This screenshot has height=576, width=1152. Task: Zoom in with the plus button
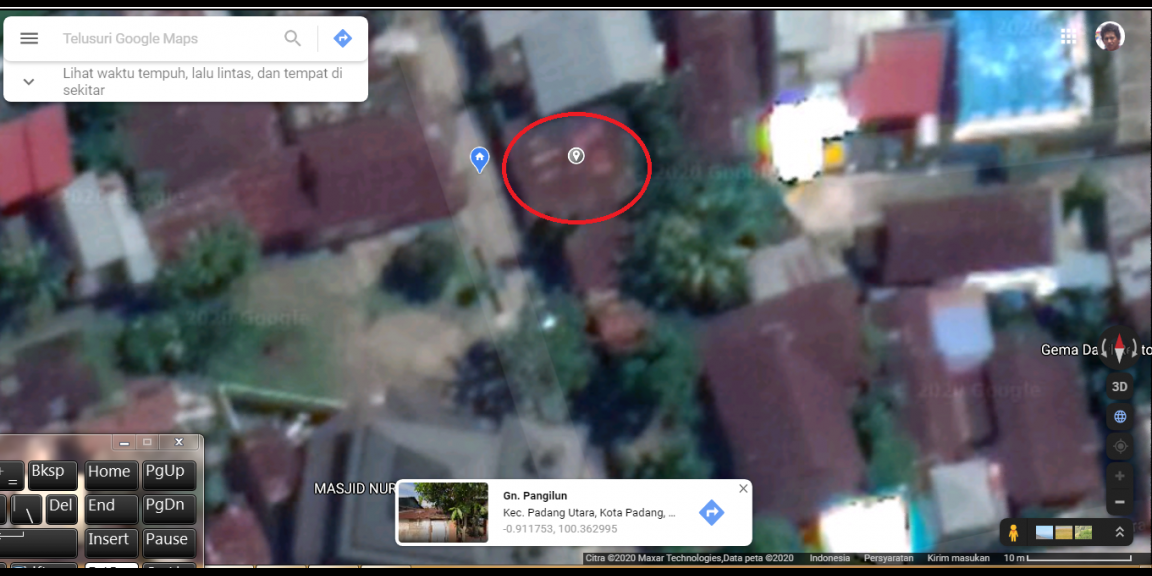coord(1120,476)
